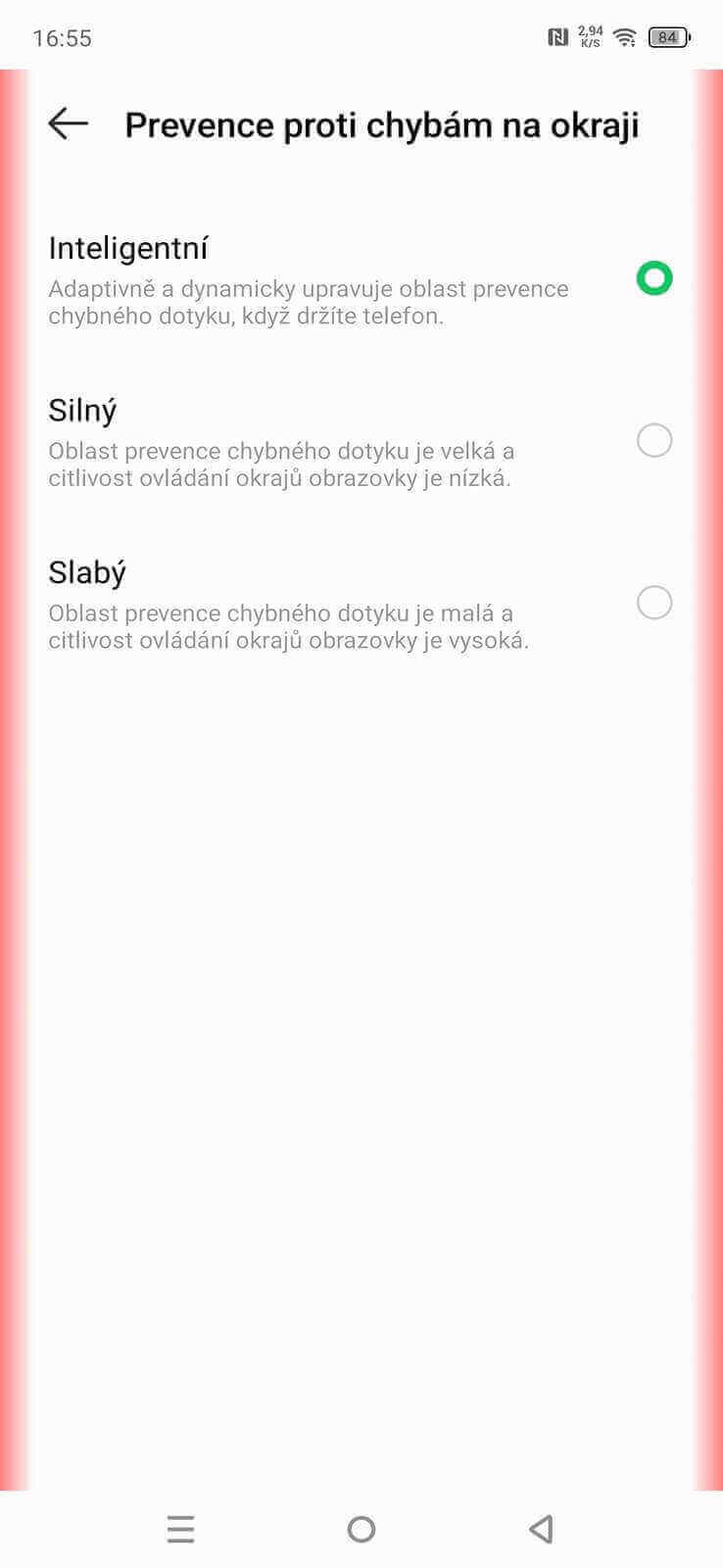Viewport: 723px width, 1568px height.
Task: Choose the Silný prevention mode
Action: tap(654, 440)
